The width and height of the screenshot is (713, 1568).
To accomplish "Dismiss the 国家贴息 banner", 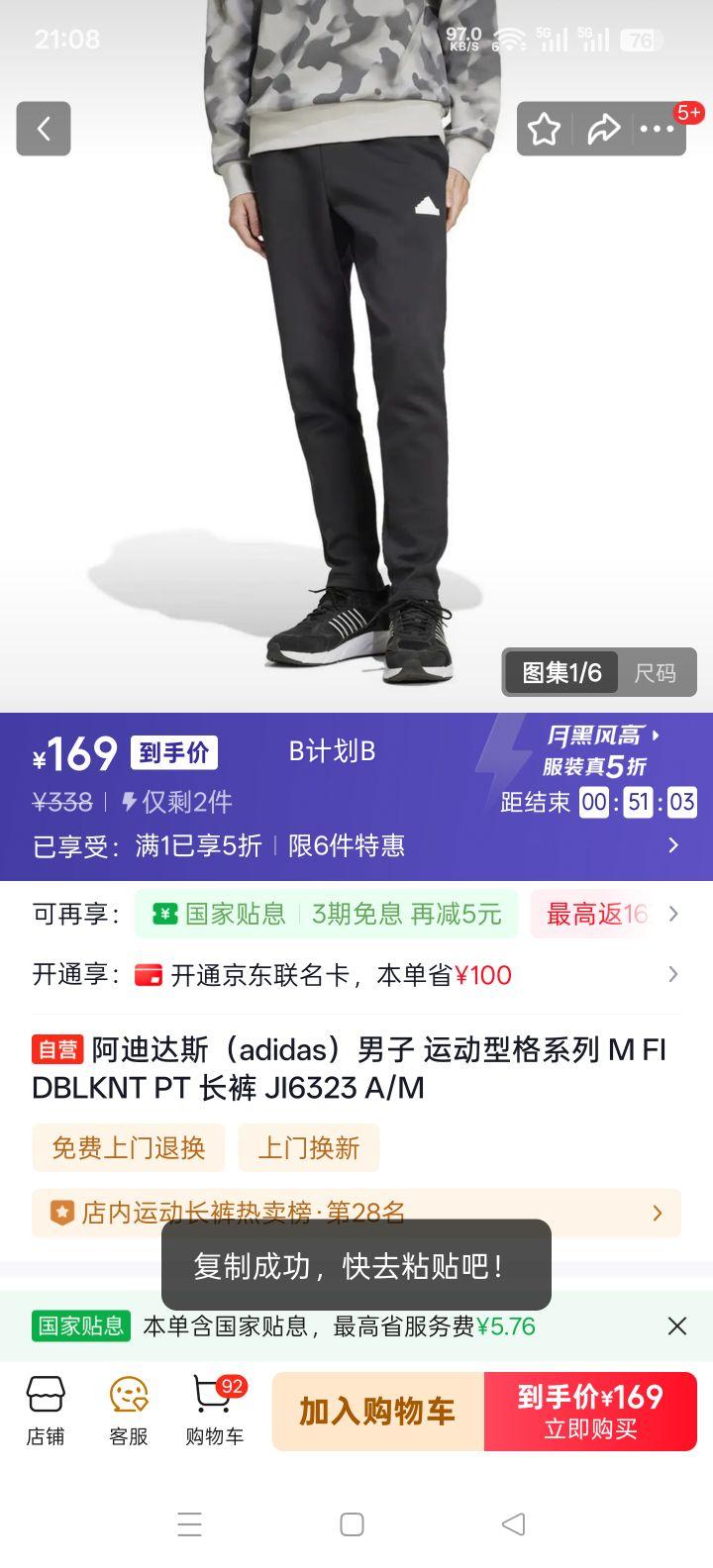I will [677, 1325].
